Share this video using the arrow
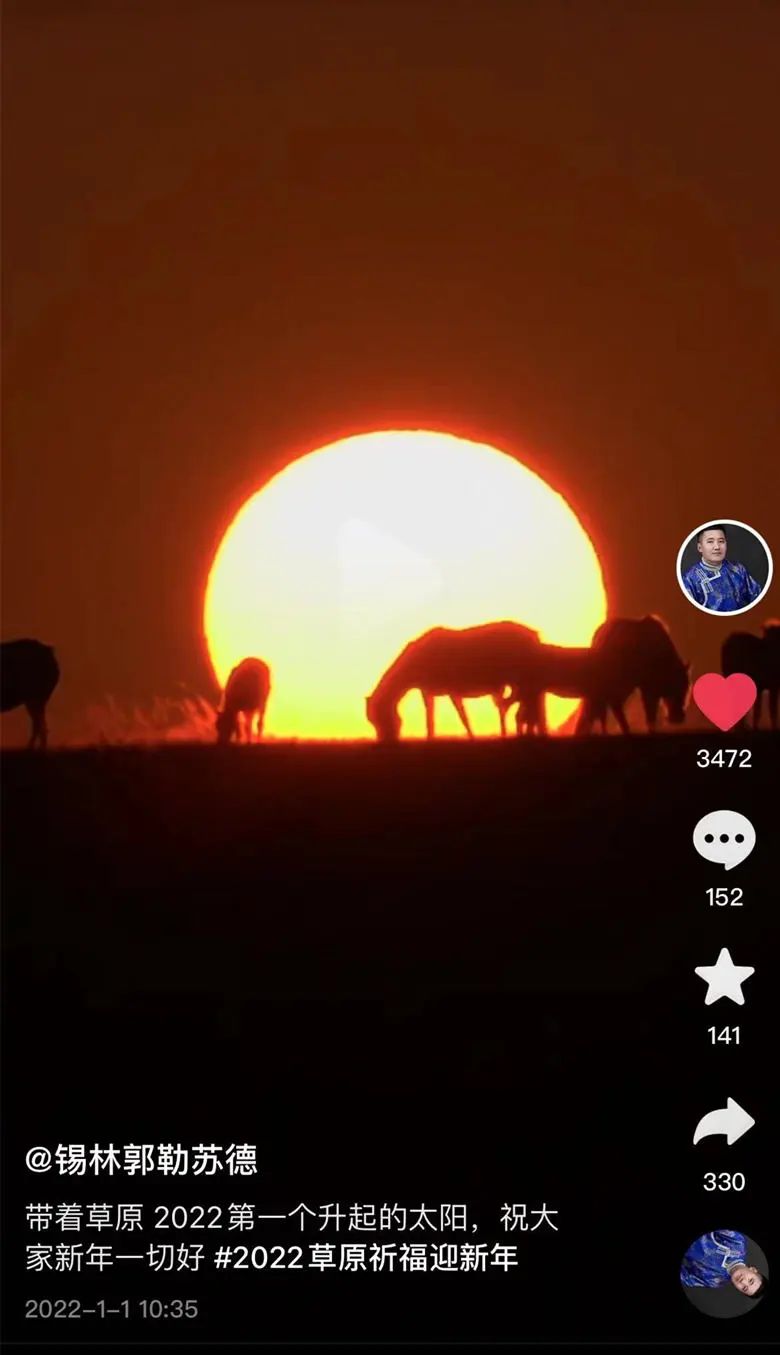 pyautogui.click(x=724, y=1122)
